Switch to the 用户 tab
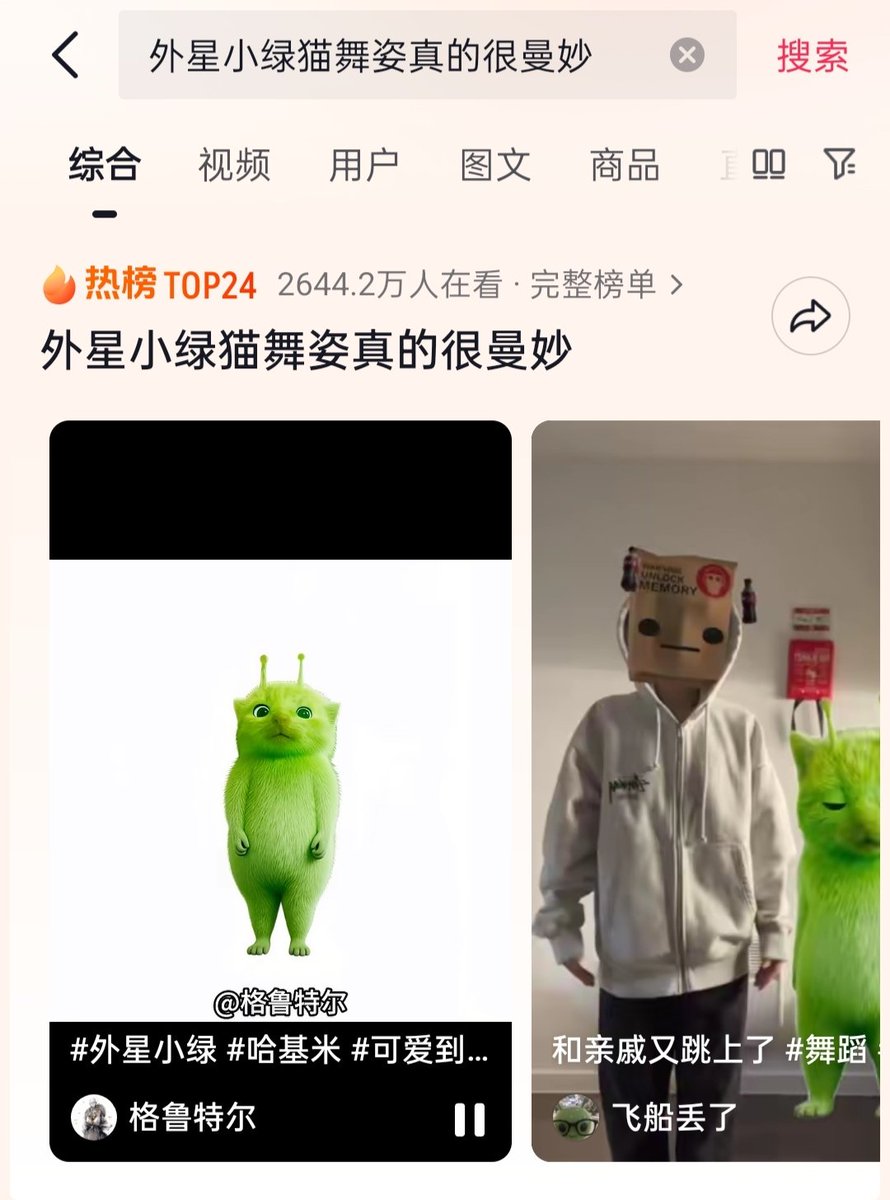 pos(364,165)
